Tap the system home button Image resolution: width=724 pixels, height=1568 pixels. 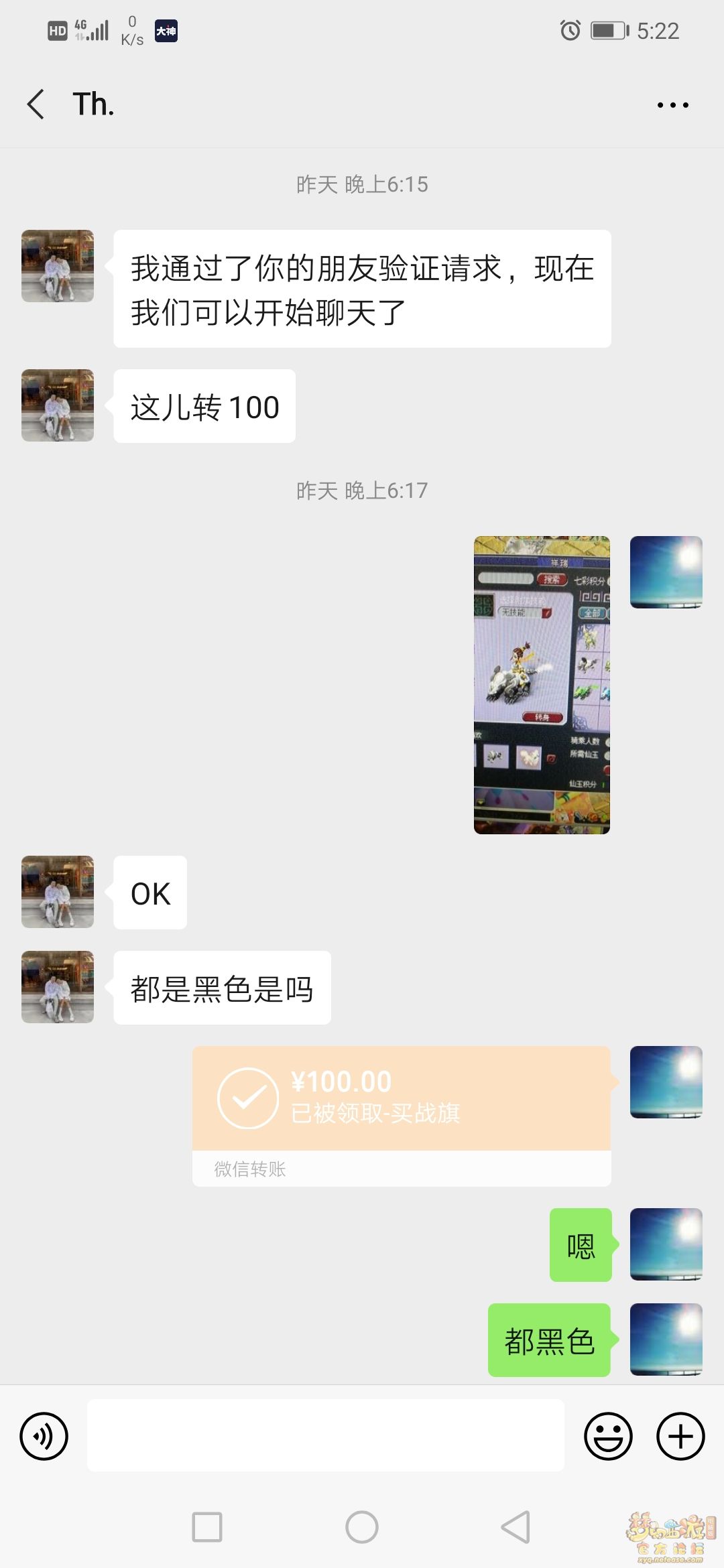pos(362,1527)
